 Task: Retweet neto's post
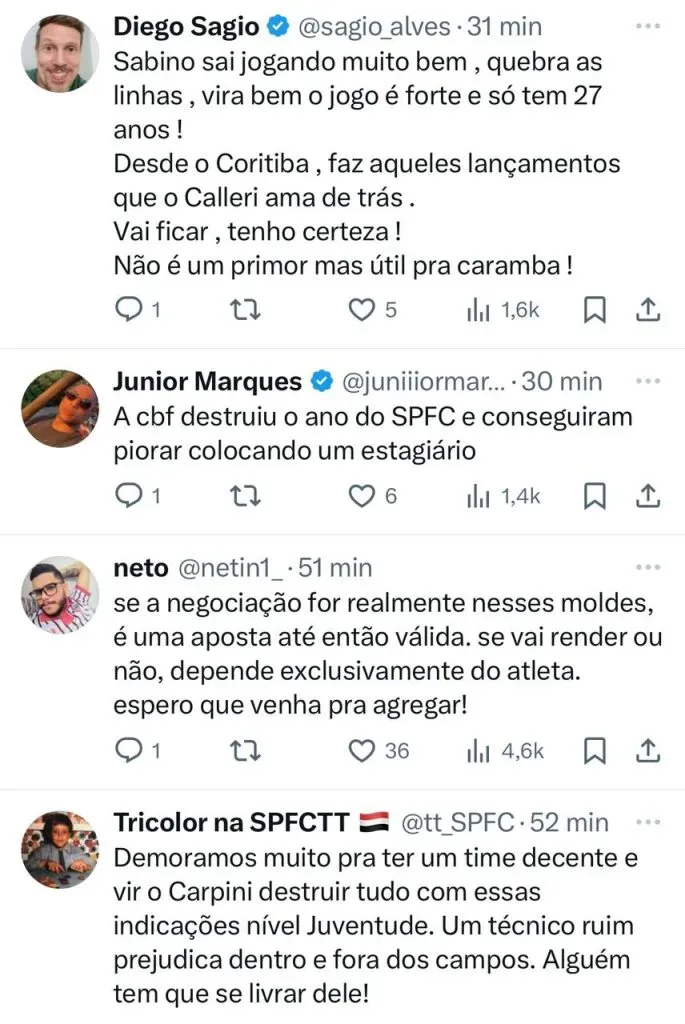coord(241,749)
